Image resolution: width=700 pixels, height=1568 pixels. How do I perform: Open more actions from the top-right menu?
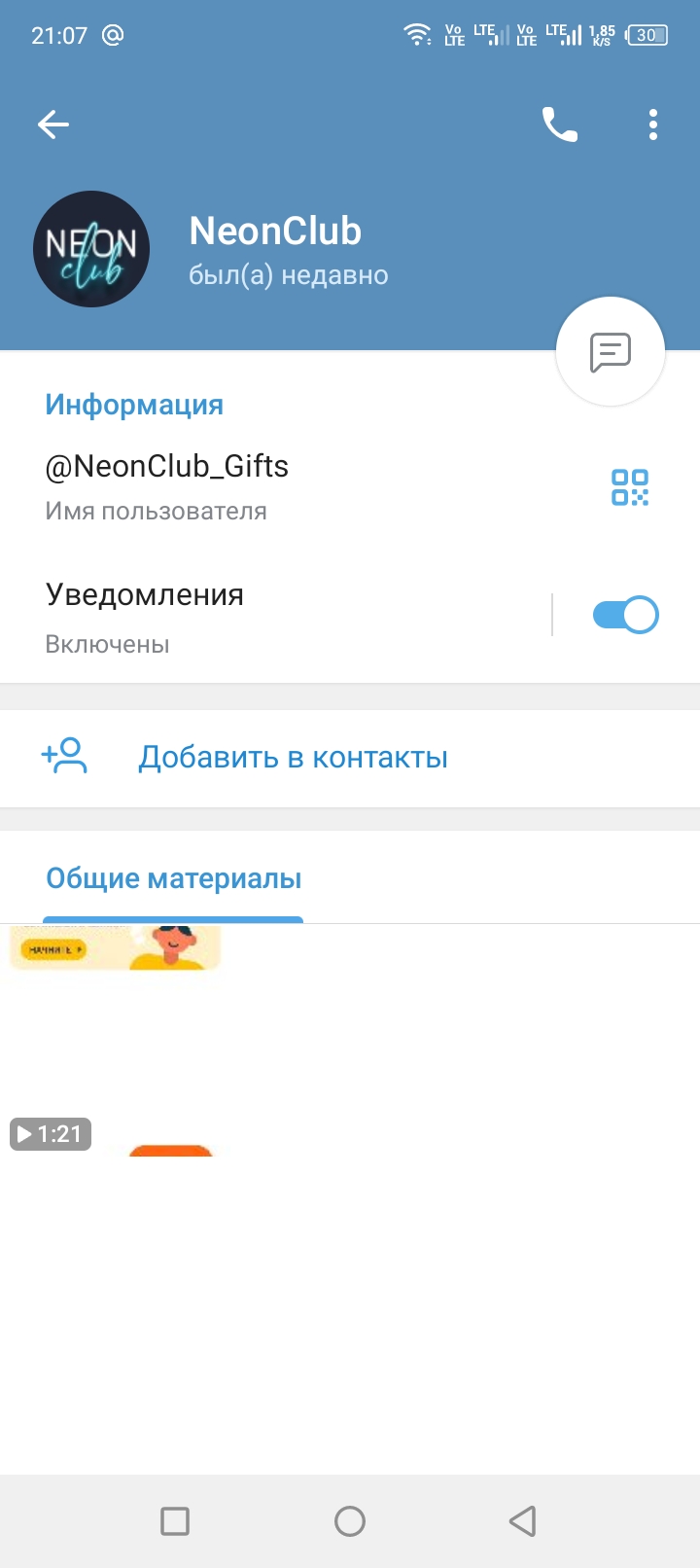pos(652,124)
